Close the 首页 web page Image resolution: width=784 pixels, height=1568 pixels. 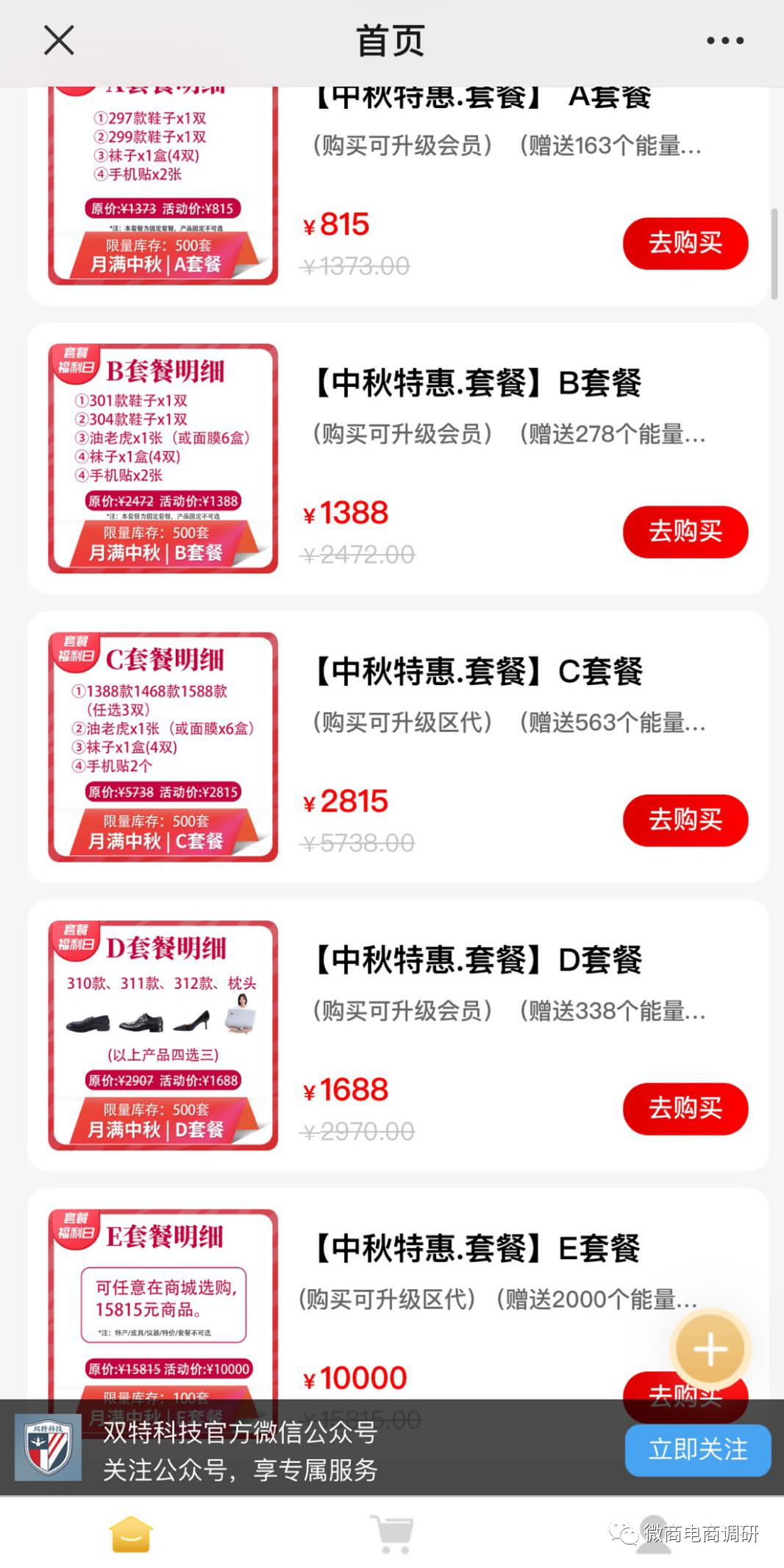(59, 40)
